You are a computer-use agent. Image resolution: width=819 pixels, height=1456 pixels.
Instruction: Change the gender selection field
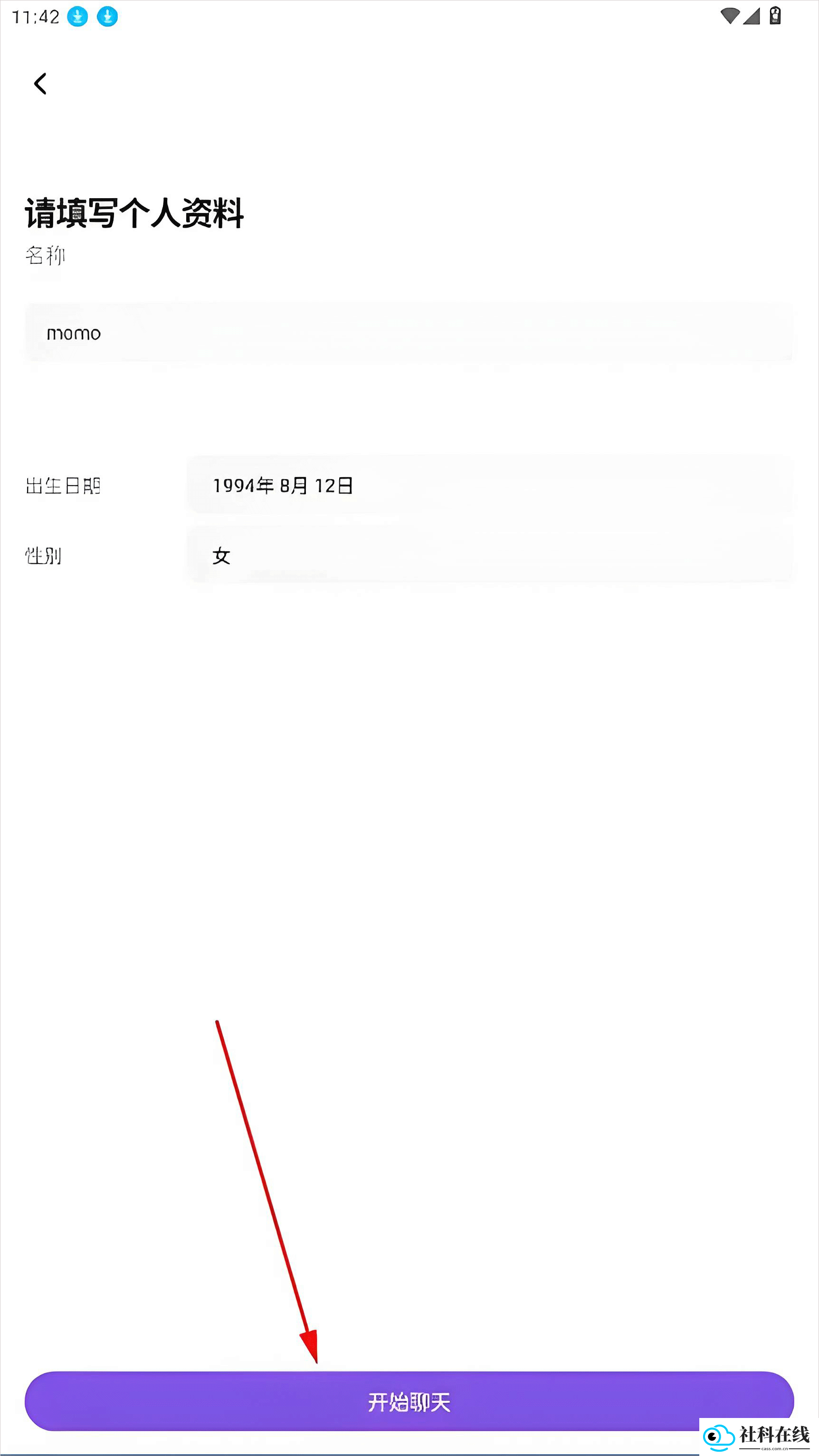pos(490,555)
